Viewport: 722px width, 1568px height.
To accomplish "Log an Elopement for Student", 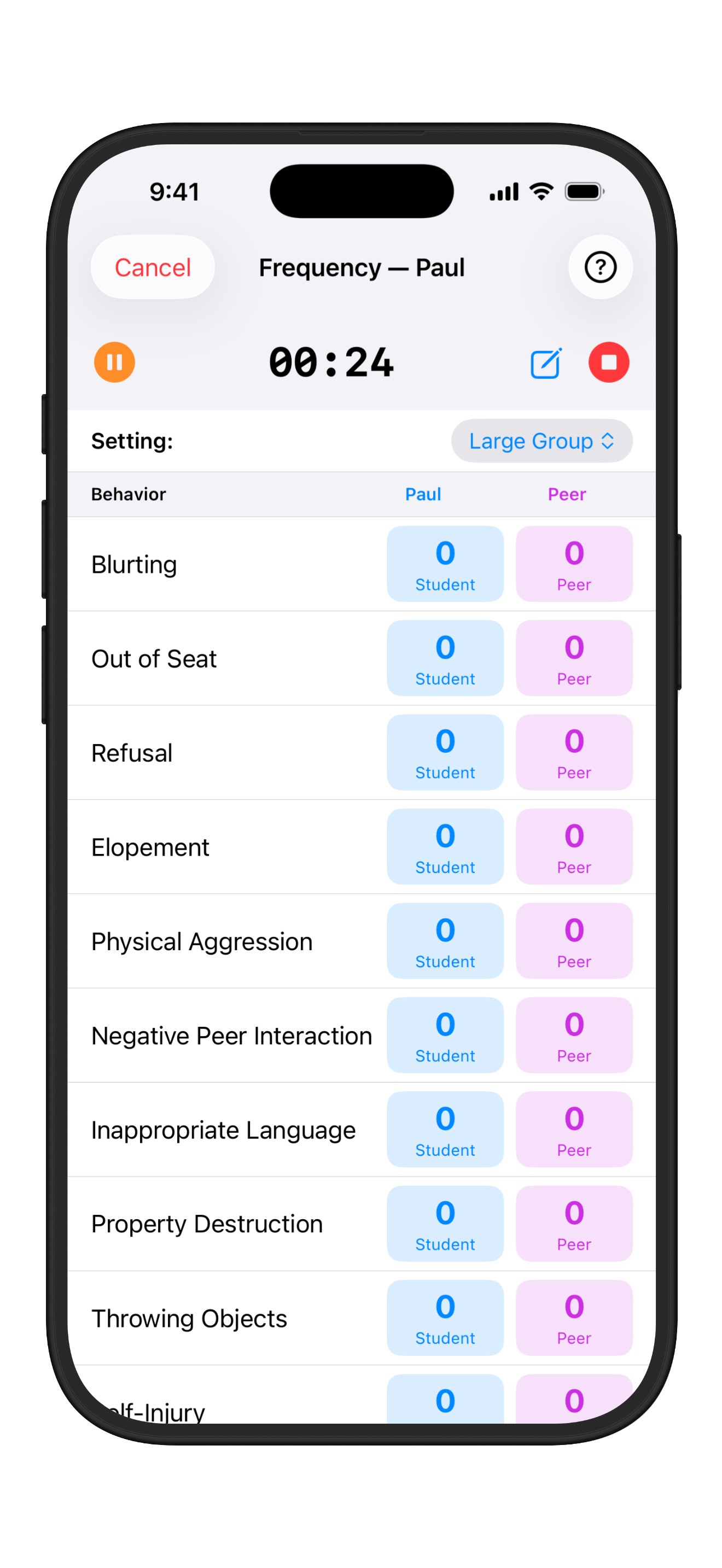I will tap(445, 847).
